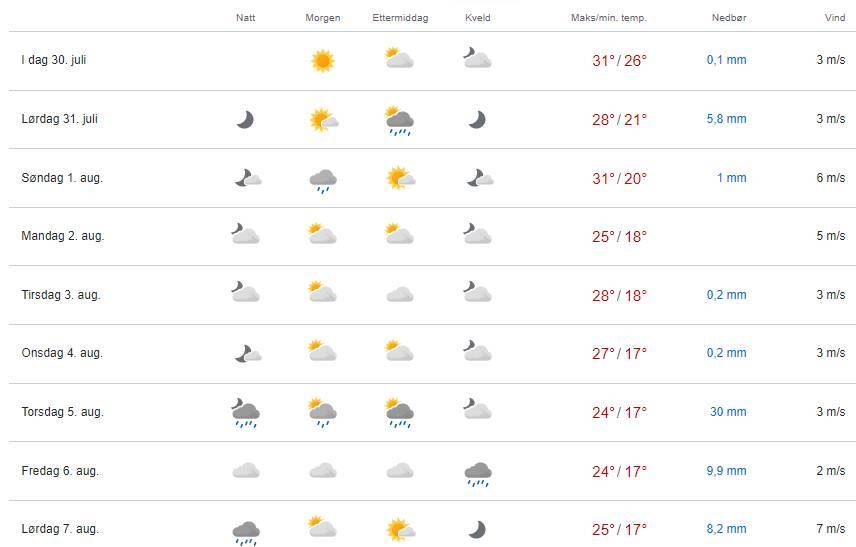
Task: View Torsdag 5. aug. hourly details
Action: pyautogui.click(x=62, y=412)
